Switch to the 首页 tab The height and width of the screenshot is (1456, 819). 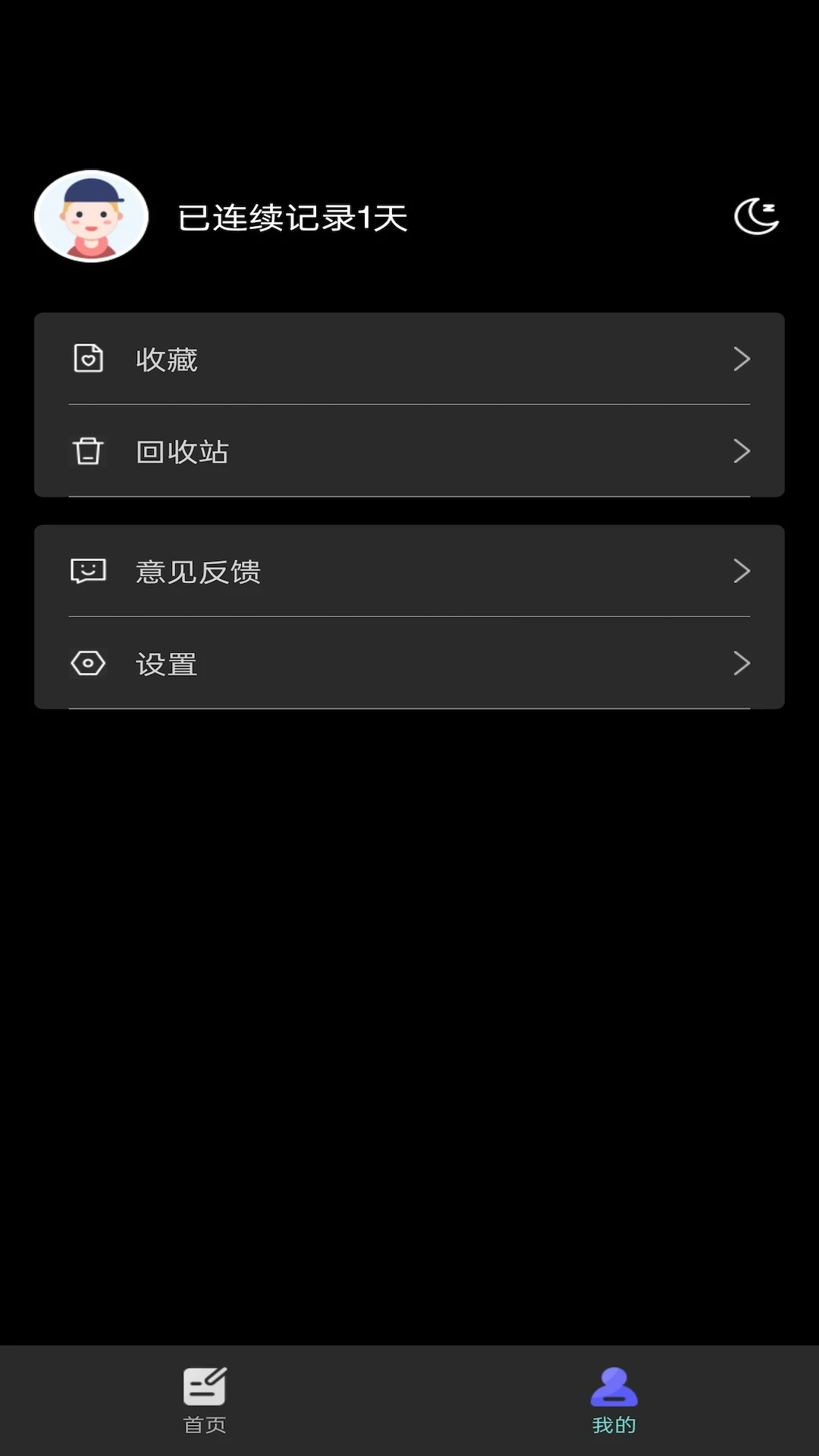(x=205, y=1400)
